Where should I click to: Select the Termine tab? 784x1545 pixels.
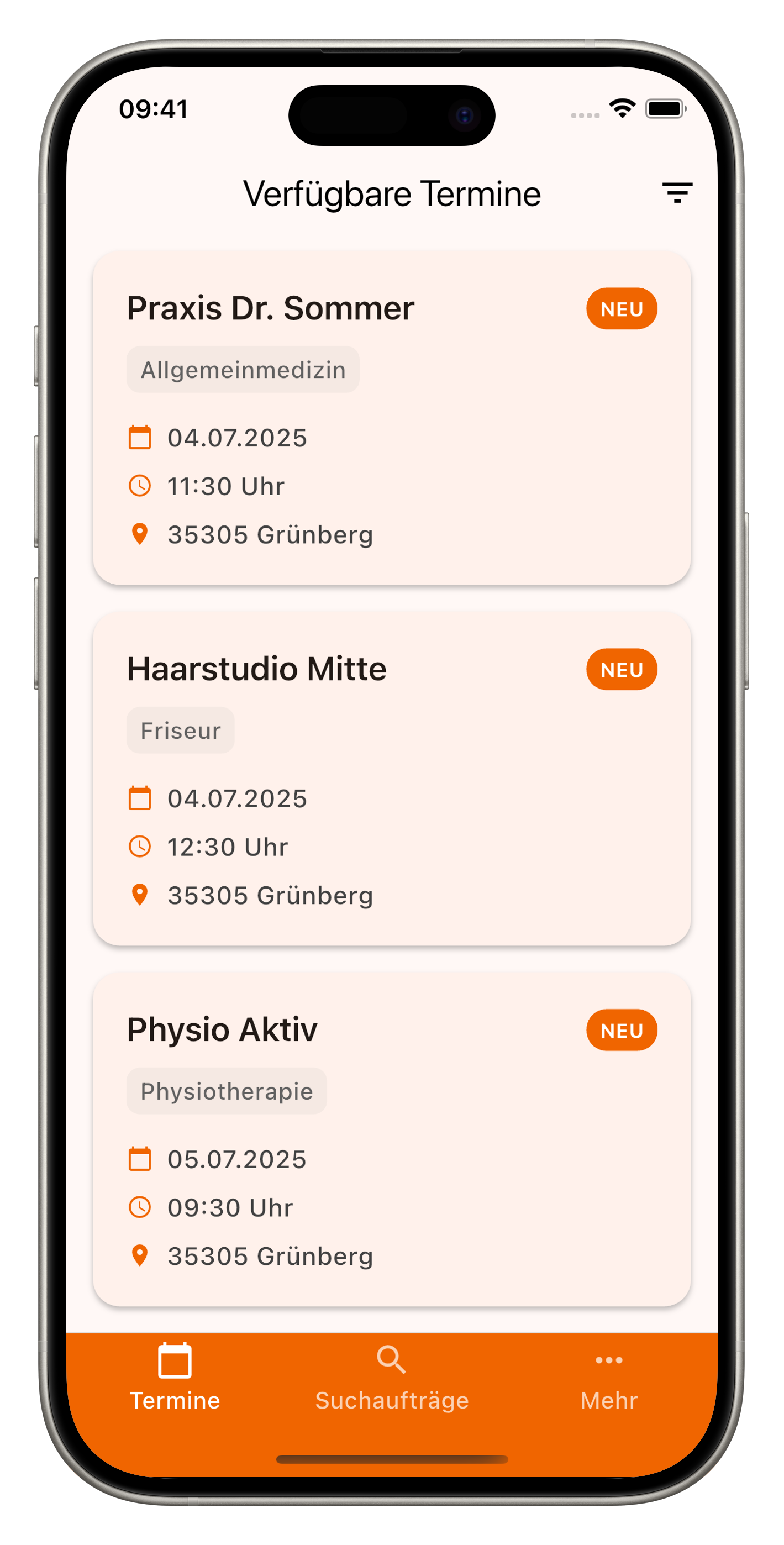click(175, 1376)
